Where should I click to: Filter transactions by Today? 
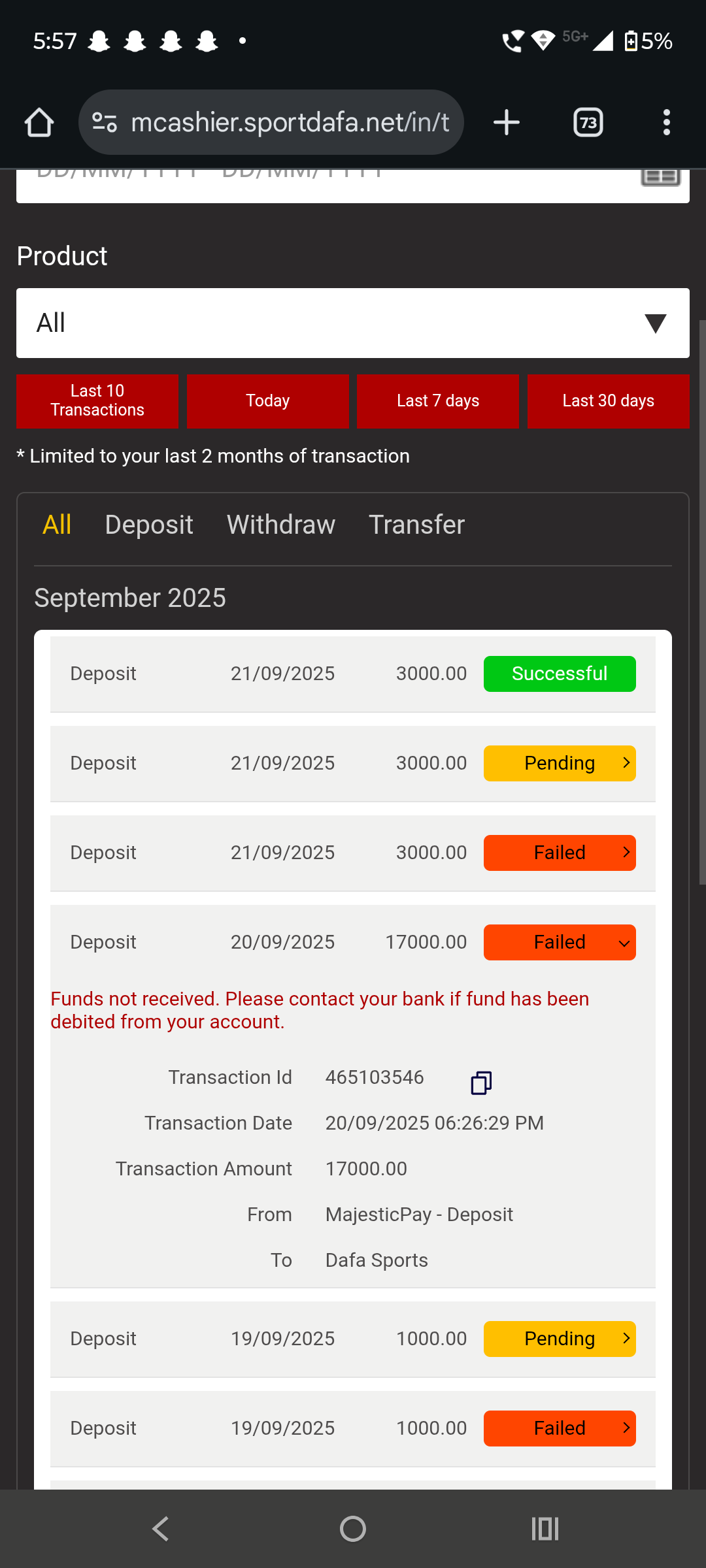tap(267, 400)
